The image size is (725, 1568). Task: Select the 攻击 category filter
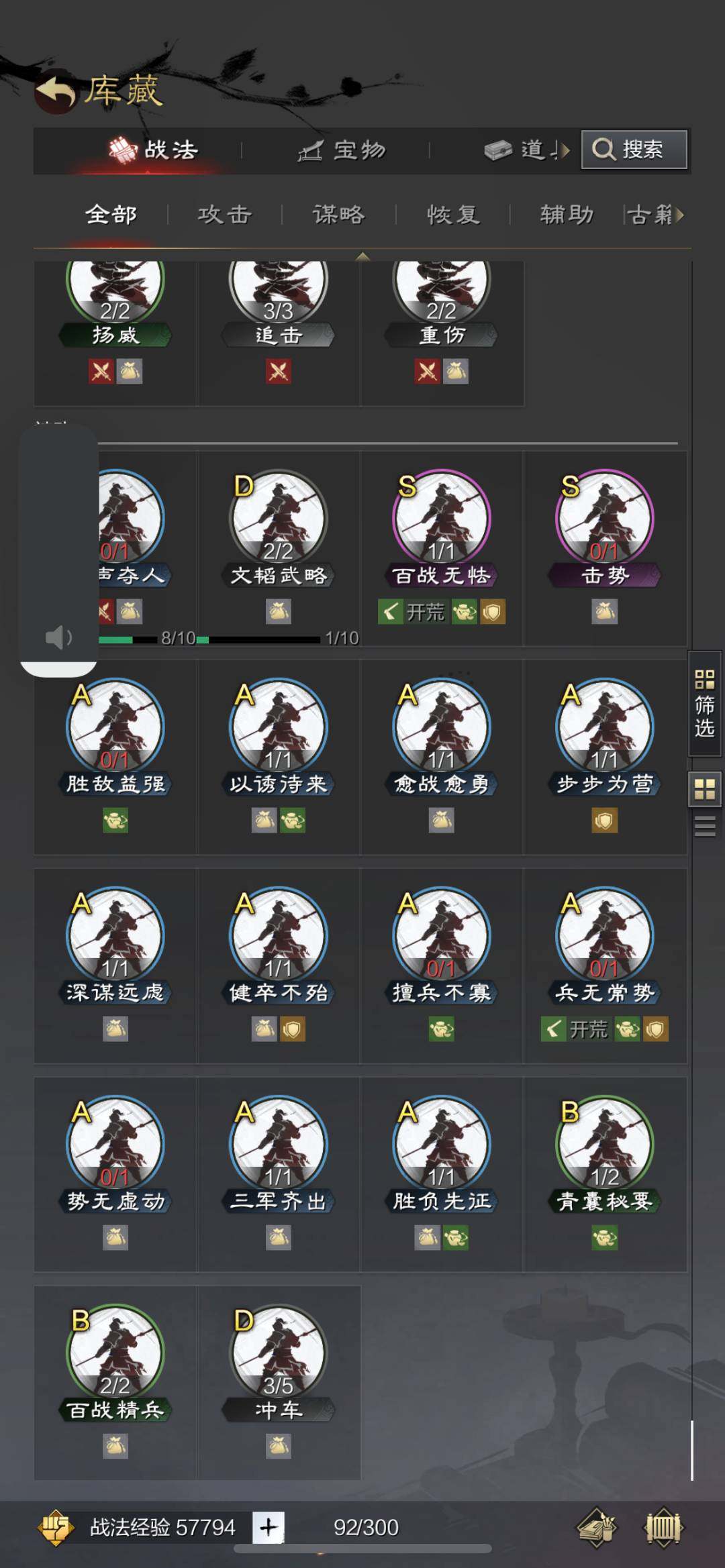[225, 215]
